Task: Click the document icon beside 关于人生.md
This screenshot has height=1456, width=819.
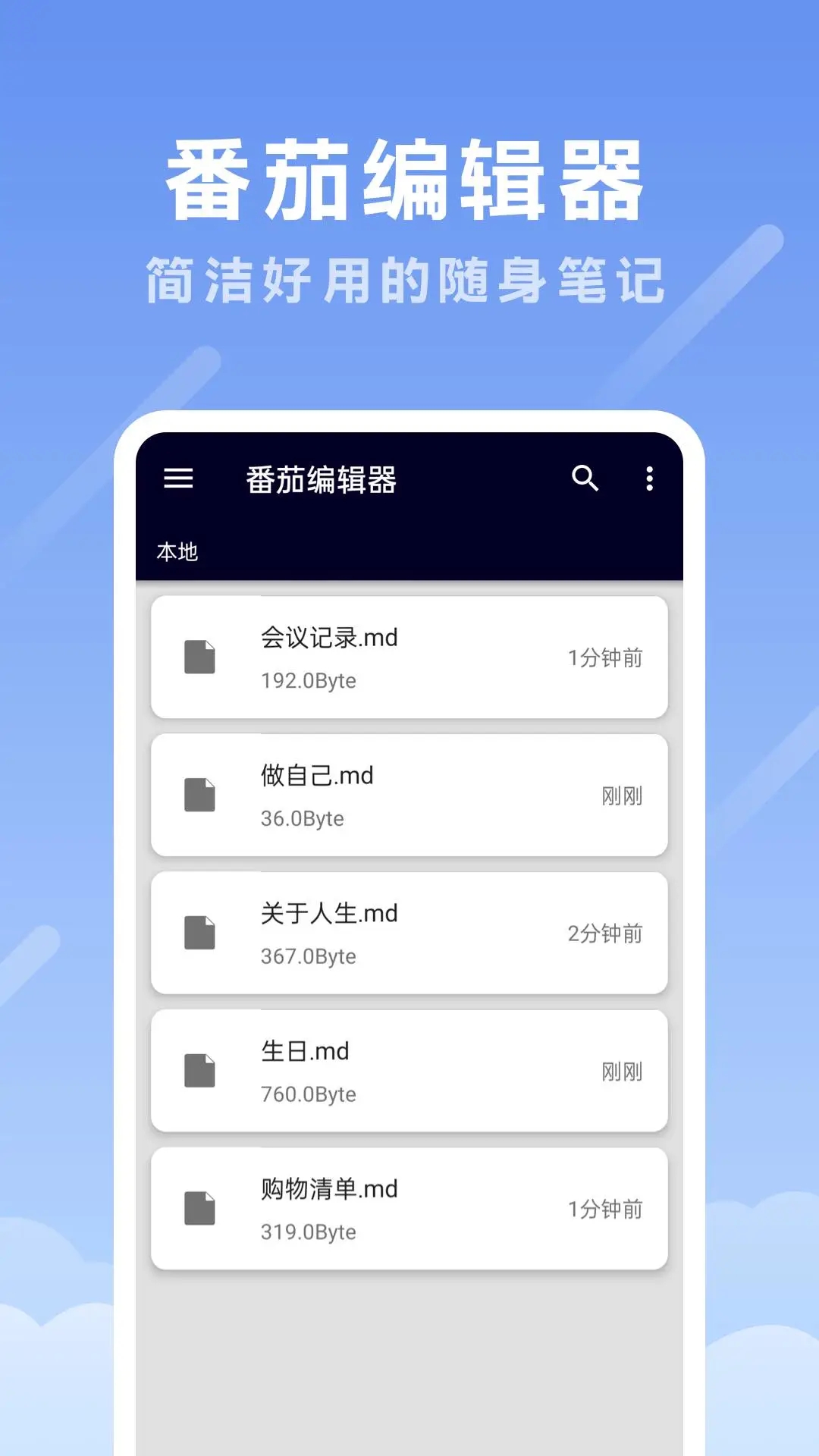Action: point(198,931)
